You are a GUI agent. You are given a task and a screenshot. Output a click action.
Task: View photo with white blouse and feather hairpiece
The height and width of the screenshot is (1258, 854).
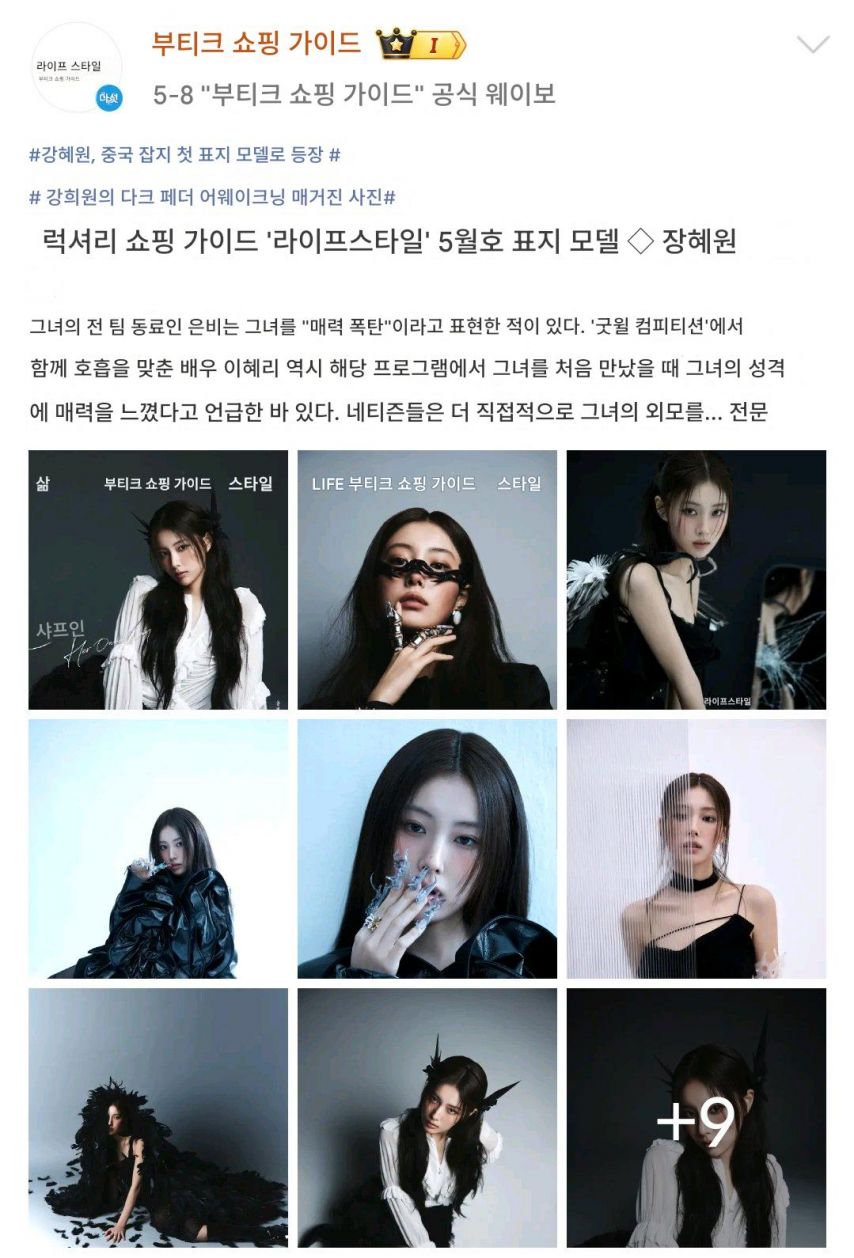coord(427,1118)
